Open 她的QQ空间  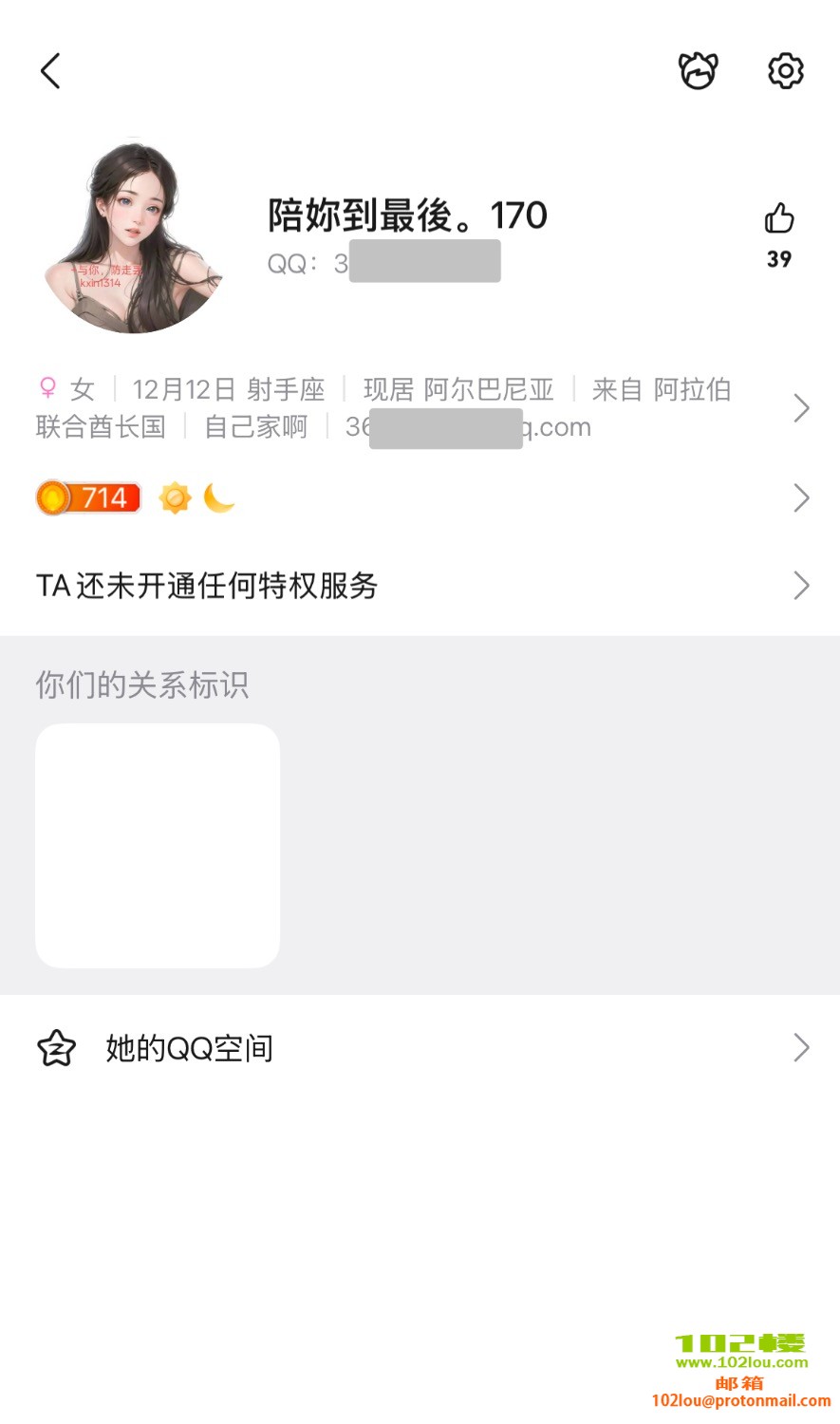418,1048
